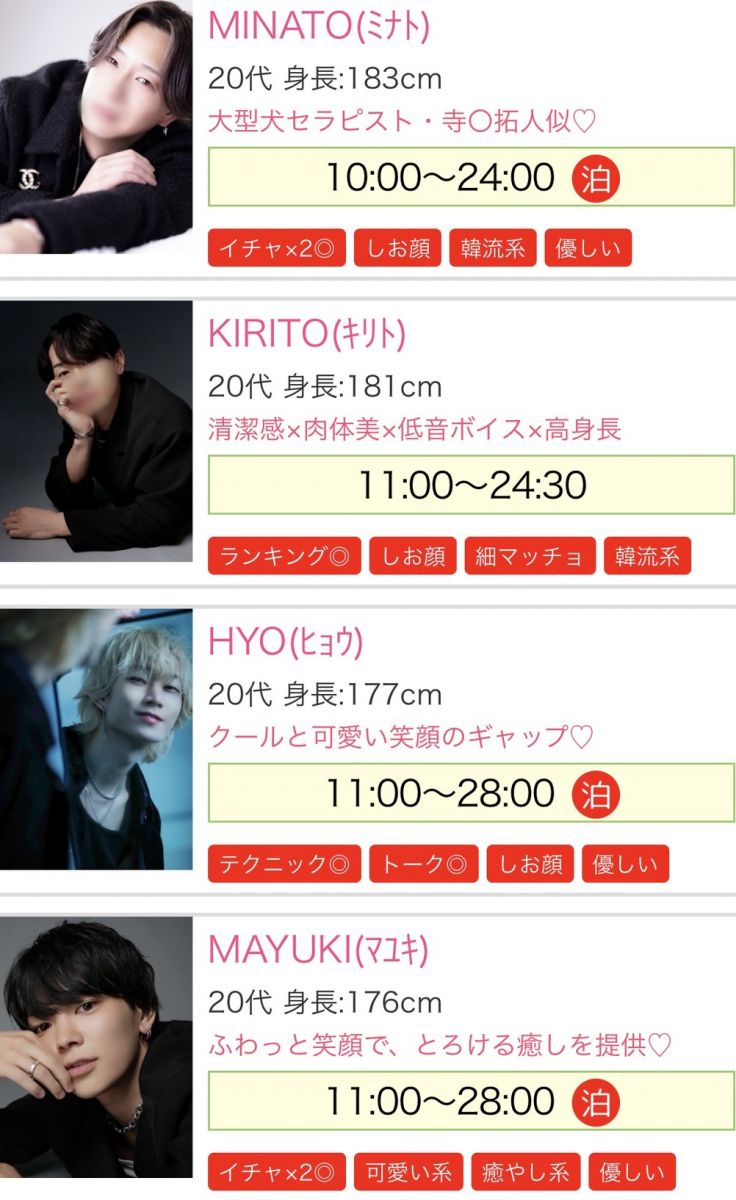Tap the MAYUKI(マユキ) name link

click(x=319, y=950)
